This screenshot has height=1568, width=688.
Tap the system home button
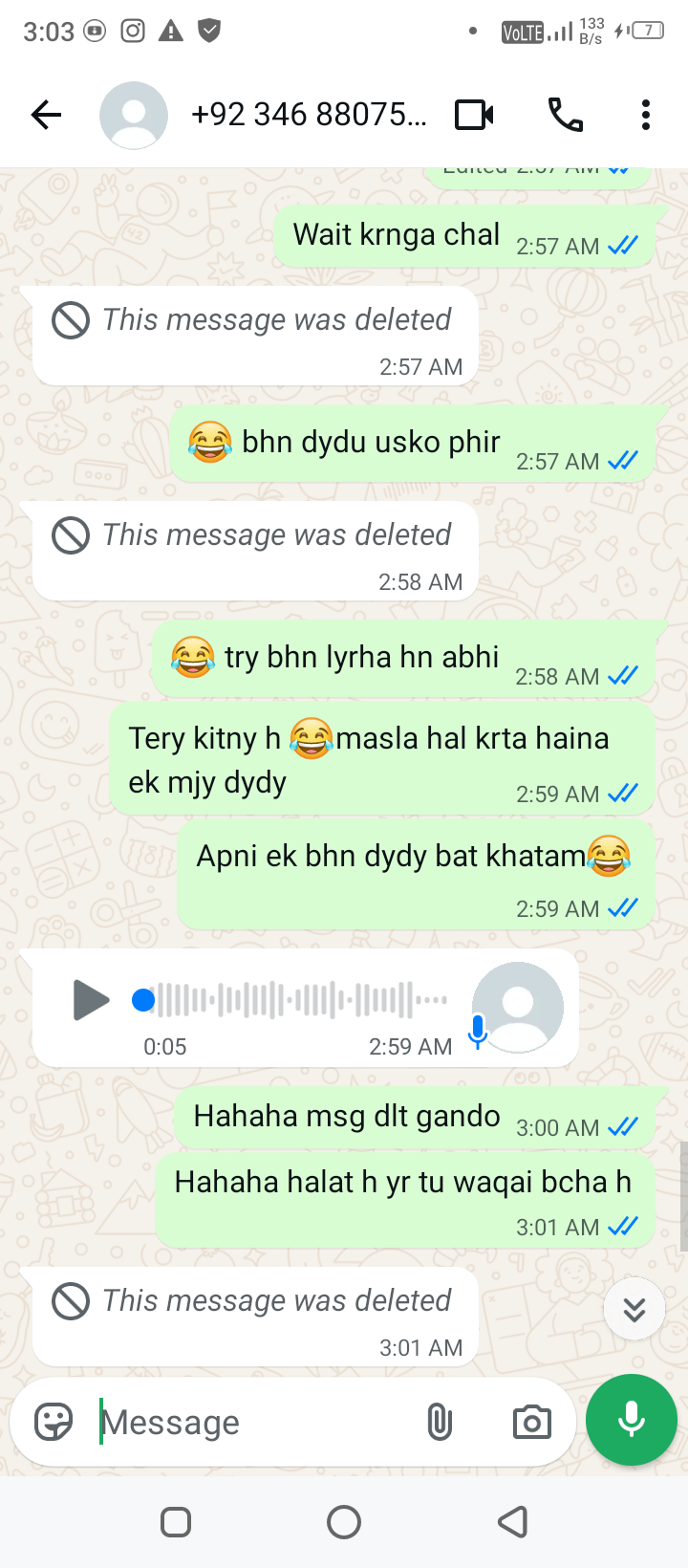pos(344,1522)
